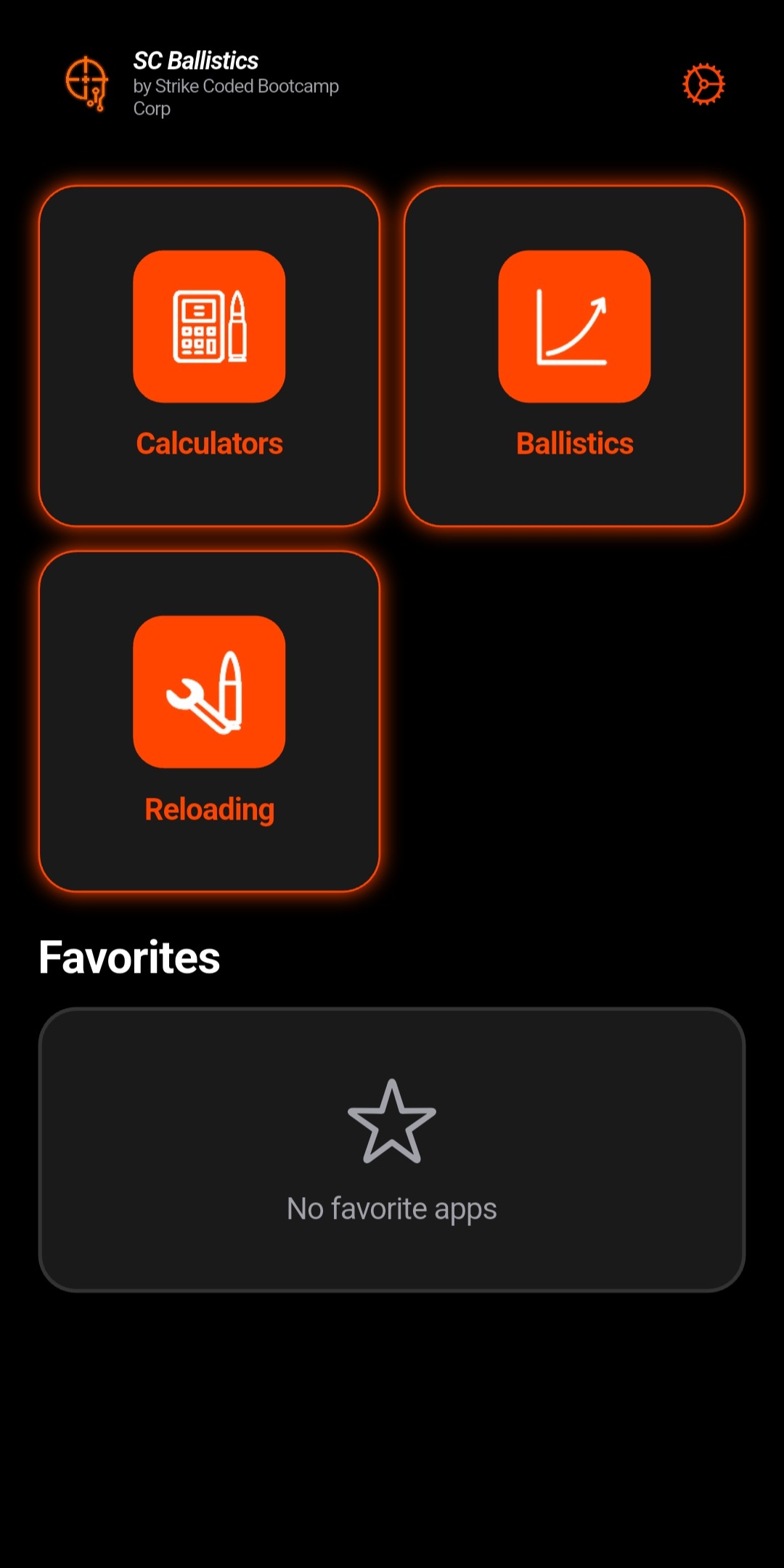The image size is (784, 1568).
Task: Click the SC Ballistics title text
Action: (x=196, y=61)
